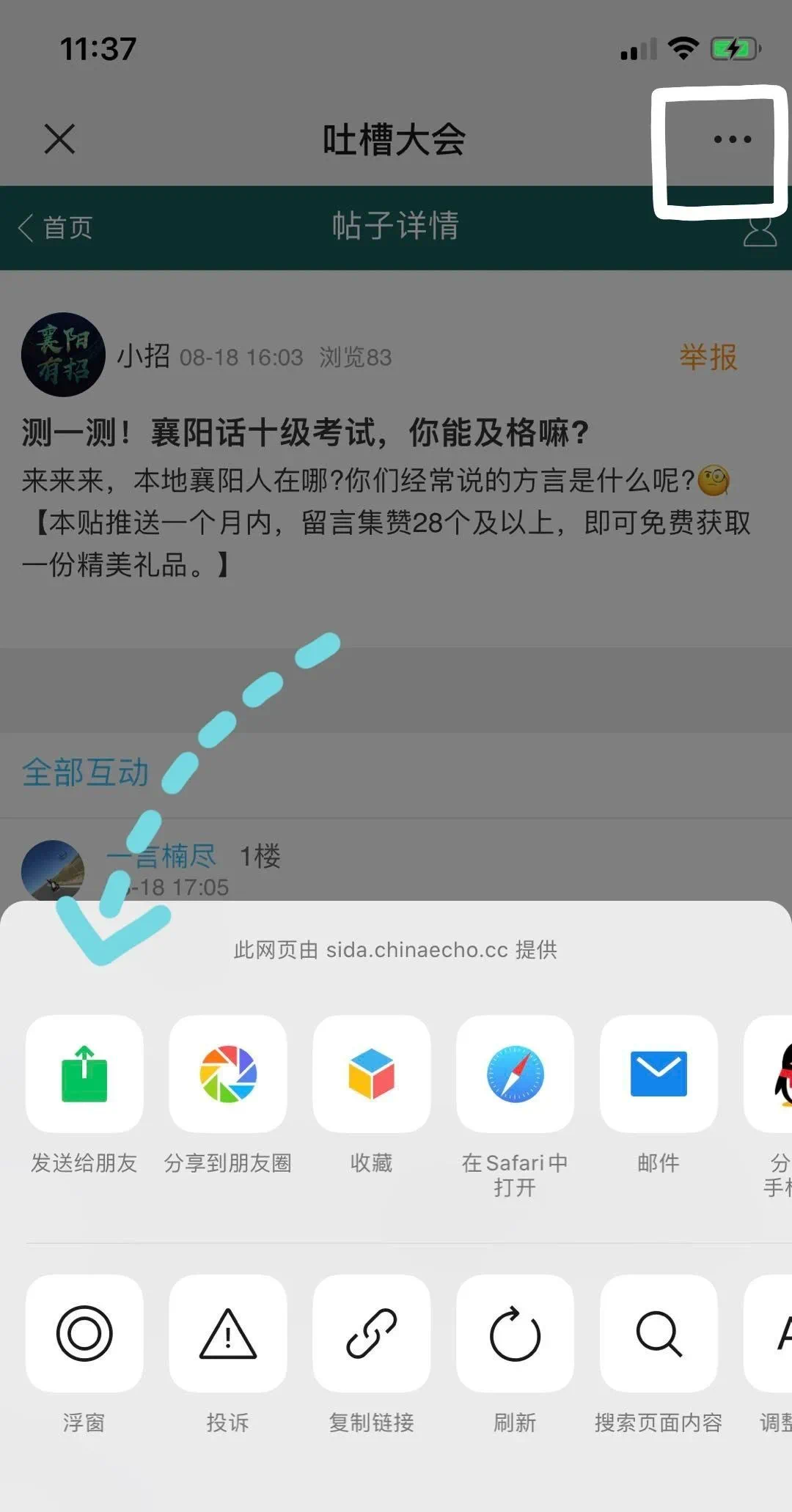
Task: Open the user profile icon
Action: click(x=760, y=232)
